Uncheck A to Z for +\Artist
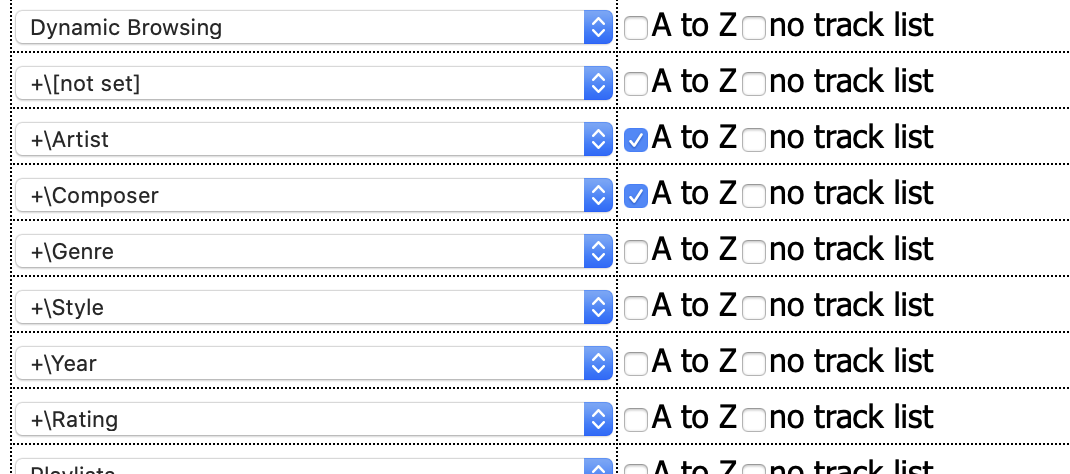1070x474 pixels. point(635,140)
